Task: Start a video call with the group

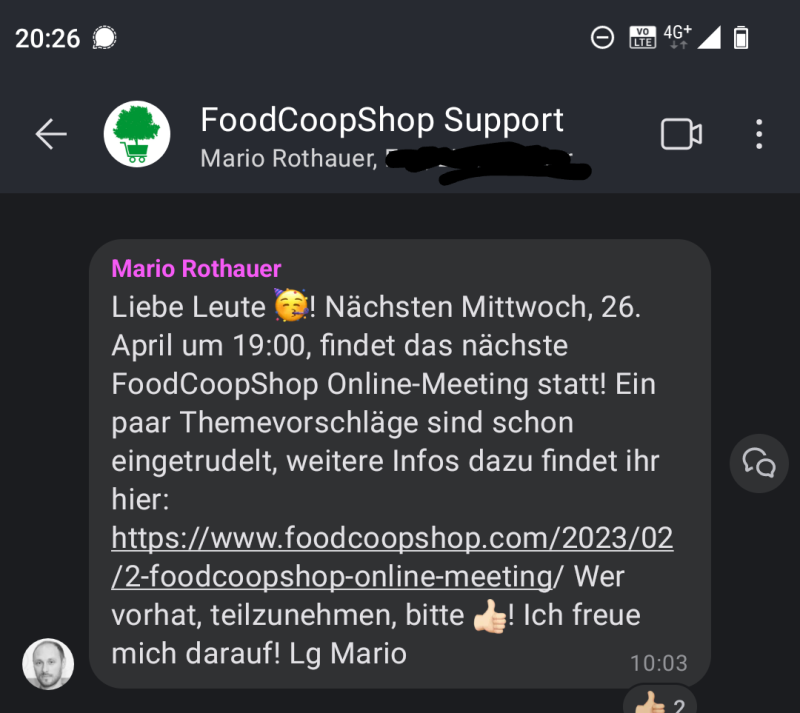Action: [681, 134]
